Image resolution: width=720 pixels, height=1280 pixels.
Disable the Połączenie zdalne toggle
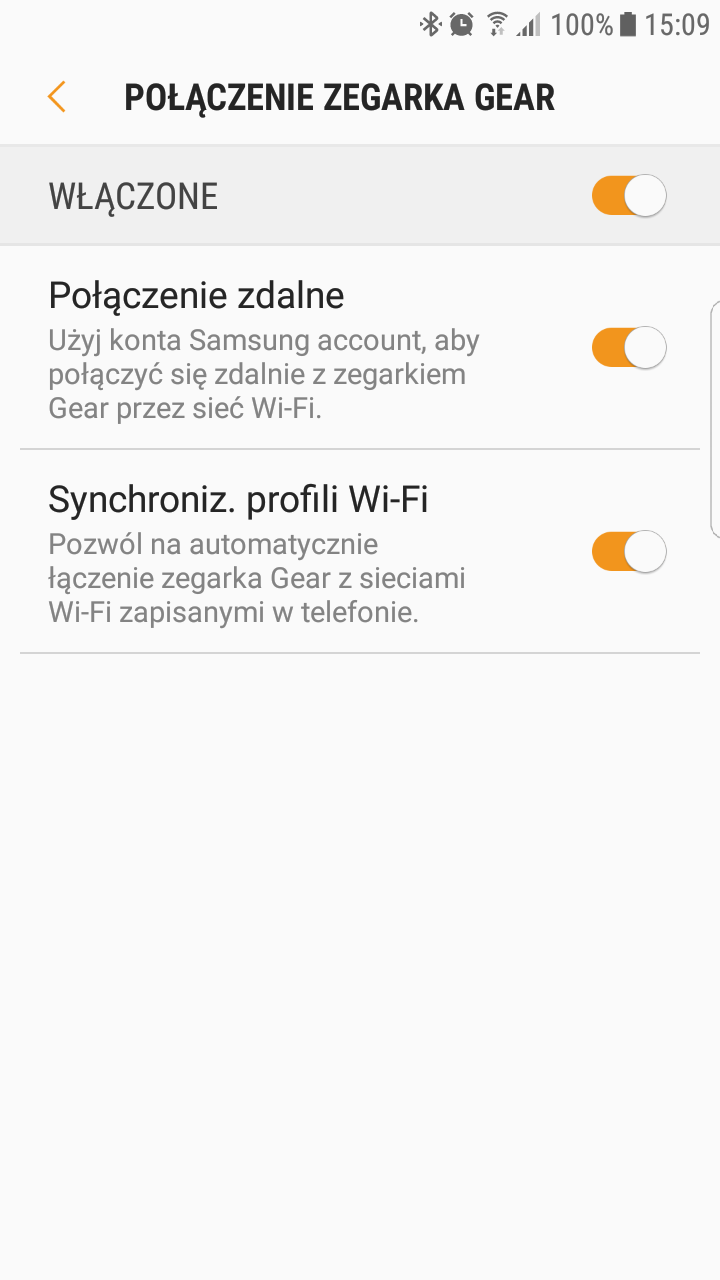coord(629,348)
